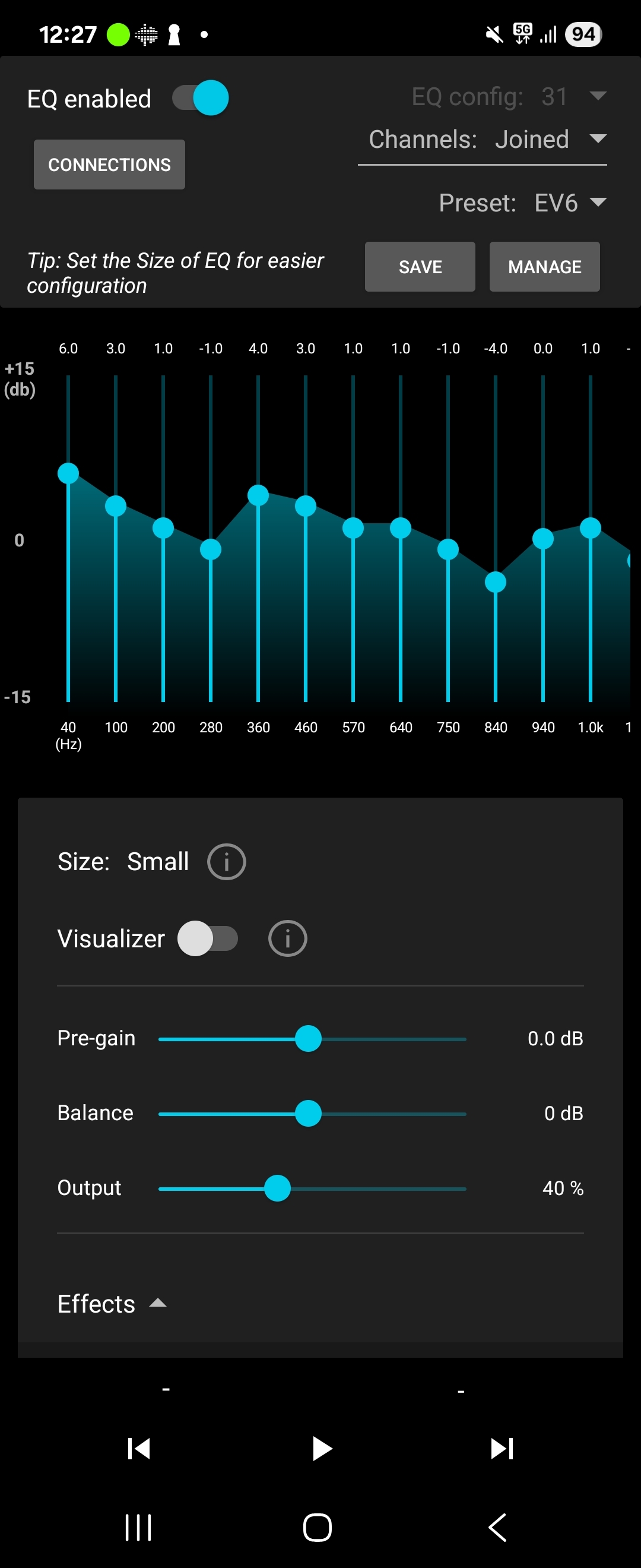Turn on the Visualizer switch
641x1568 pixels.
tap(207, 938)
